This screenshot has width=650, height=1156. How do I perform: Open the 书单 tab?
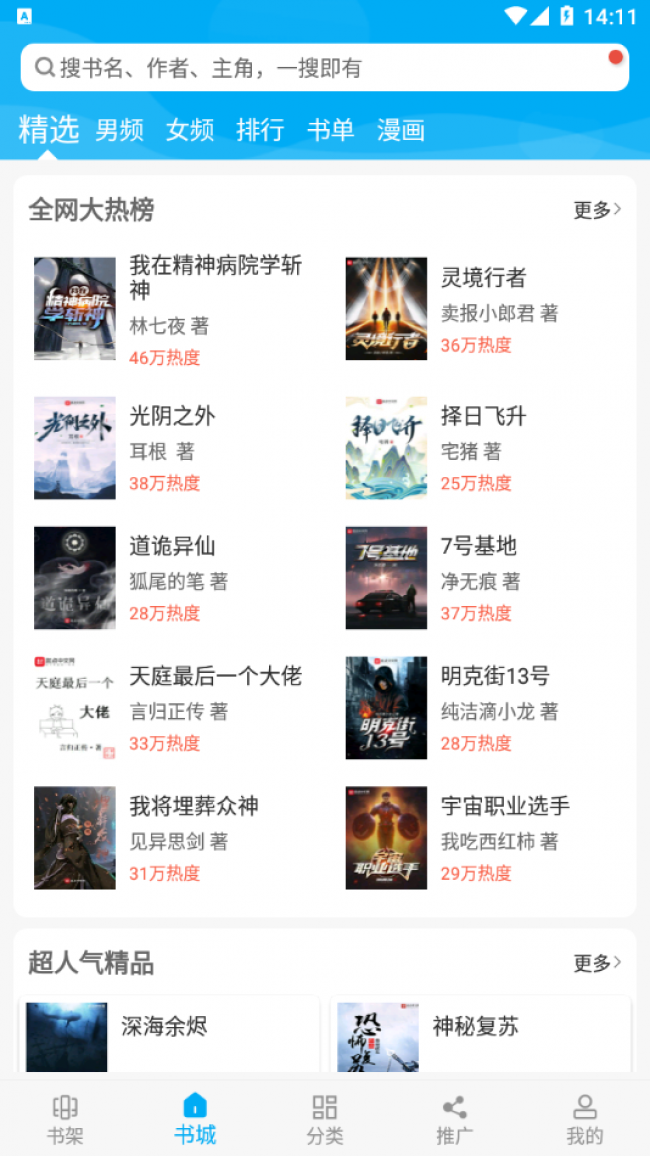point(331,130)
